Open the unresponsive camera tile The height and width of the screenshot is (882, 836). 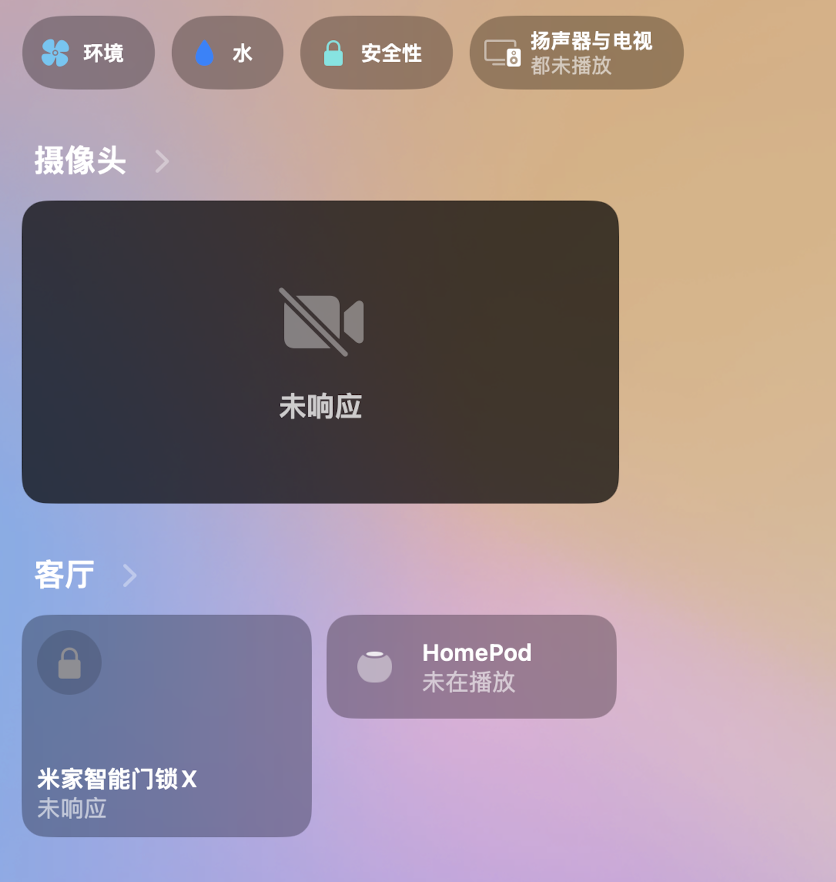click(x=320, y=352)
